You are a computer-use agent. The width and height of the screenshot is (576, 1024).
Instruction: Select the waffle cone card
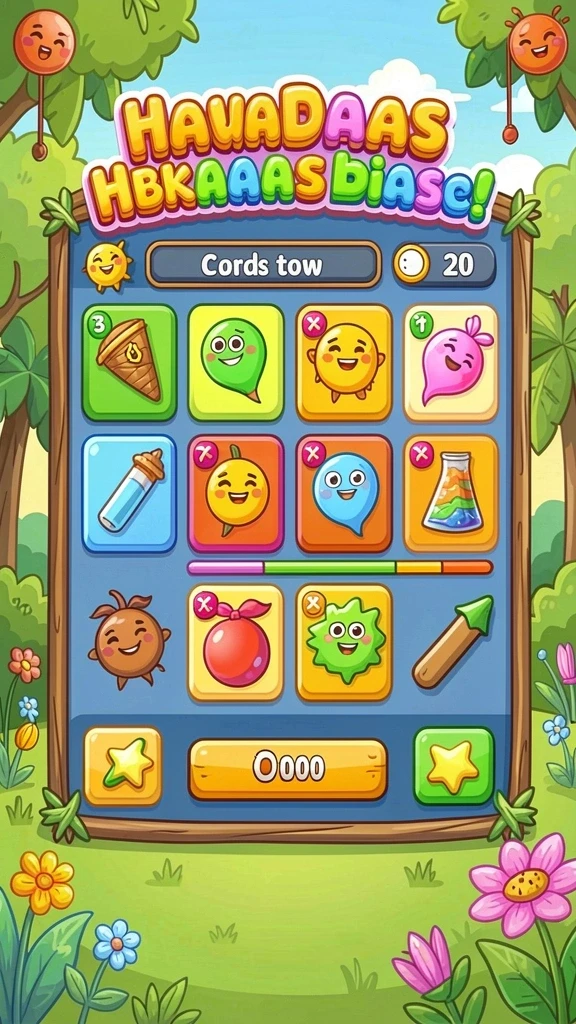(129, 362)
